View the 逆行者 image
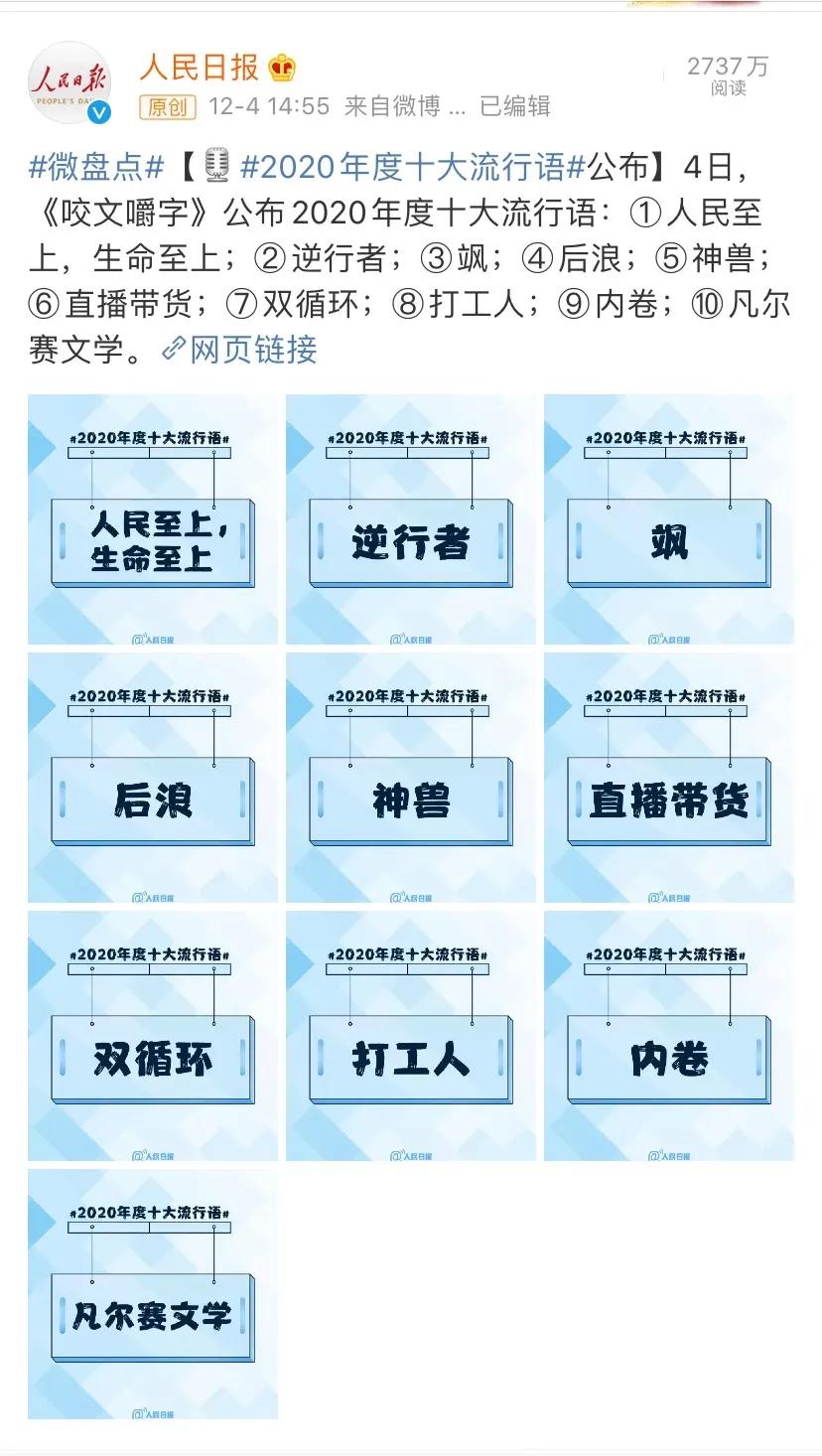822x1456 pixels. tap(410, 519)
